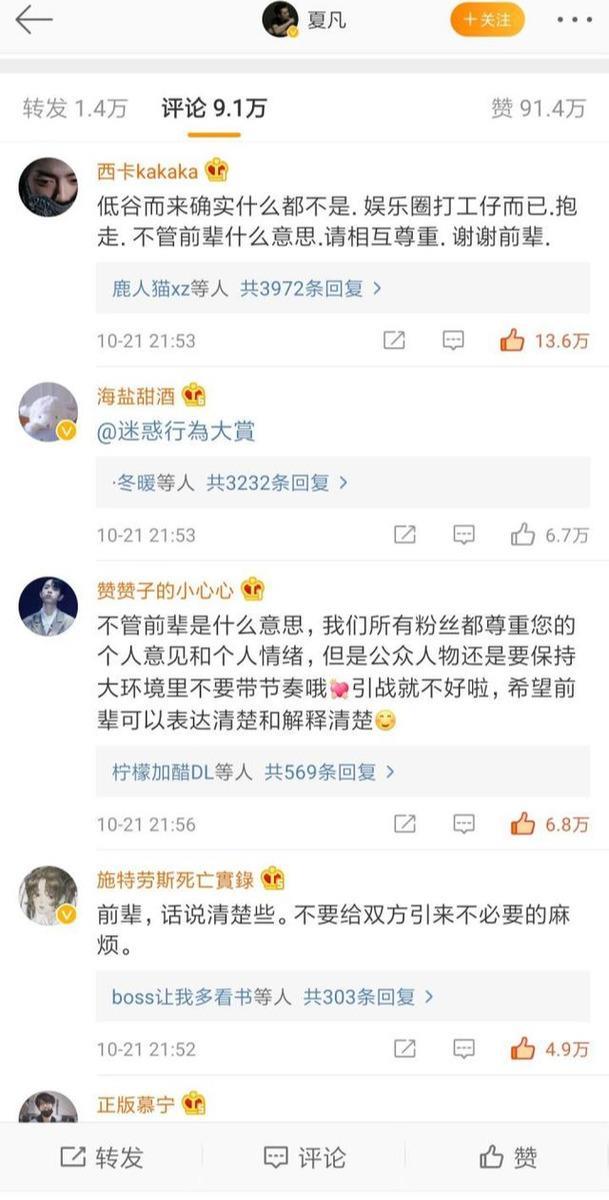View the 569 replies to 赞赞子的小心心

254,772
